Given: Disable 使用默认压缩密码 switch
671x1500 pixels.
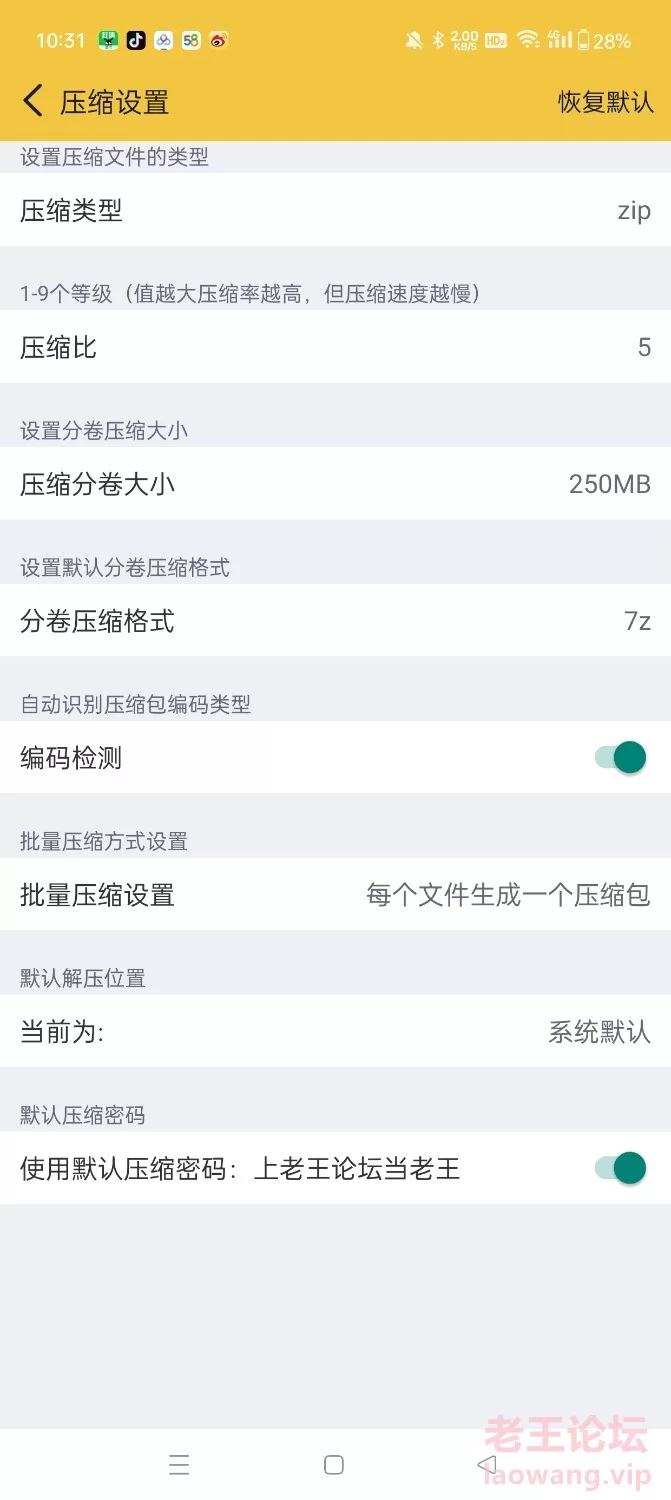Looking at the screenshot, I should click(x=622, y=1168).
